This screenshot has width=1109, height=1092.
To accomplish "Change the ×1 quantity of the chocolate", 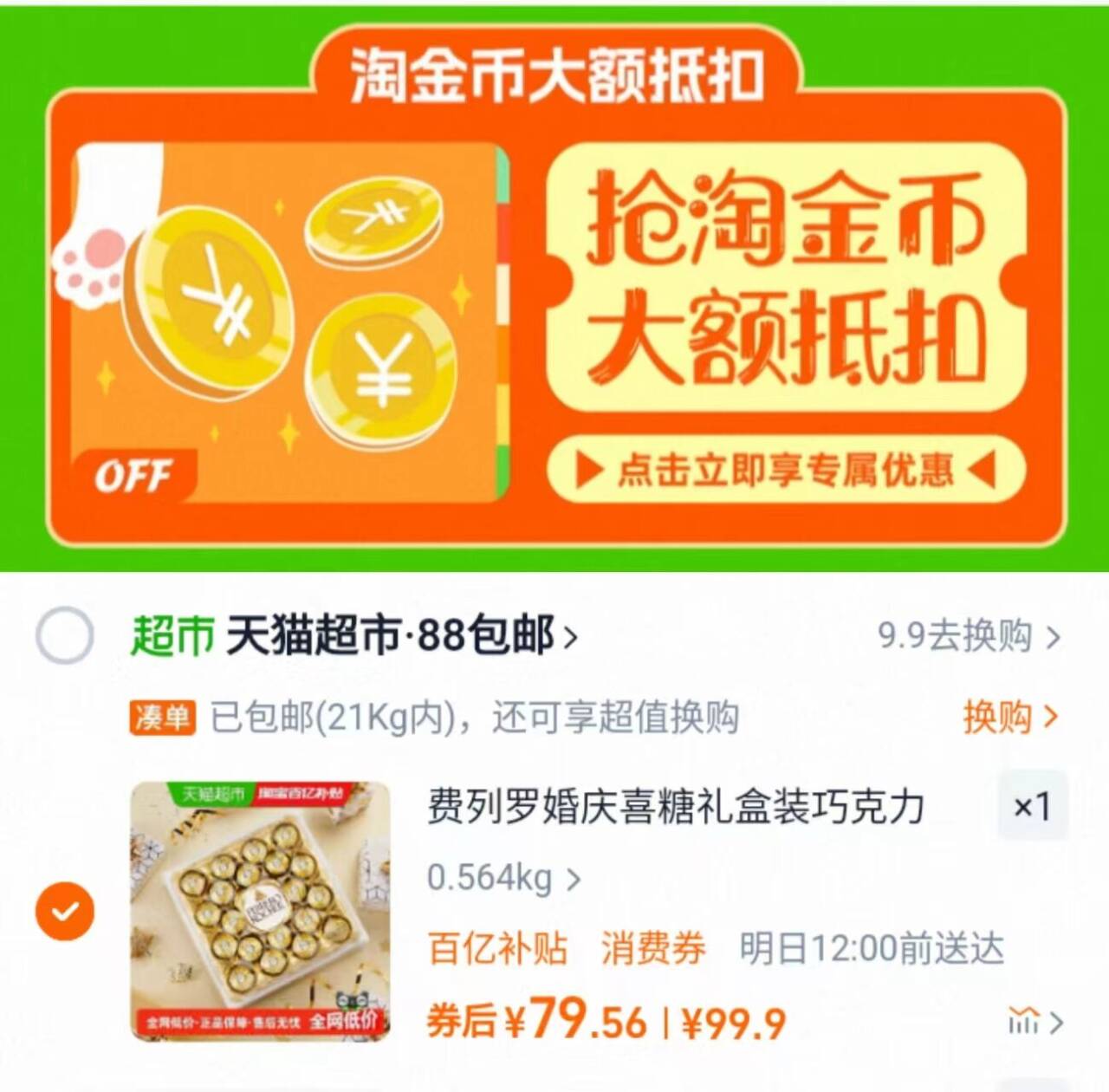I will [1032, 806].
